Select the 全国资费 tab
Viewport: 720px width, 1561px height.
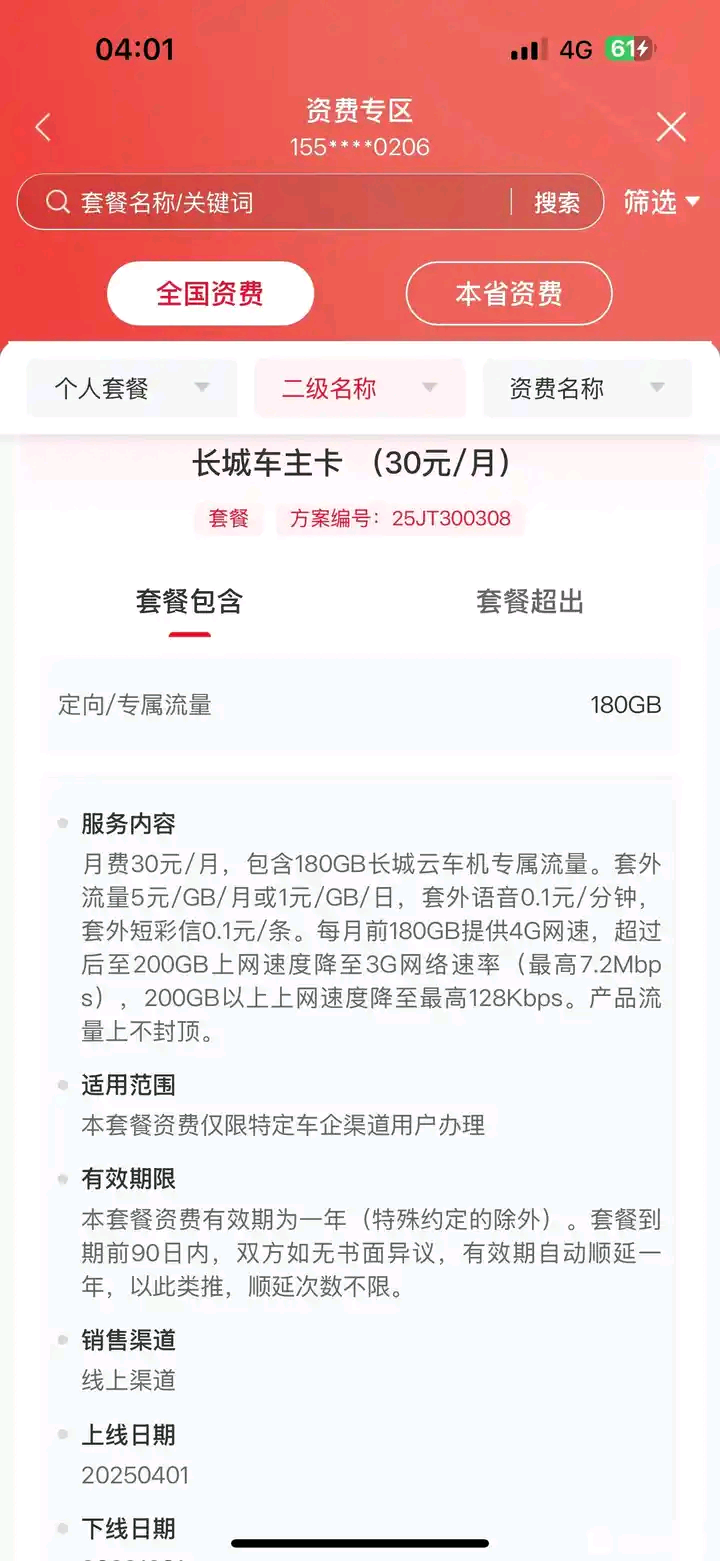pyautogui.click(x=210, y=294)
